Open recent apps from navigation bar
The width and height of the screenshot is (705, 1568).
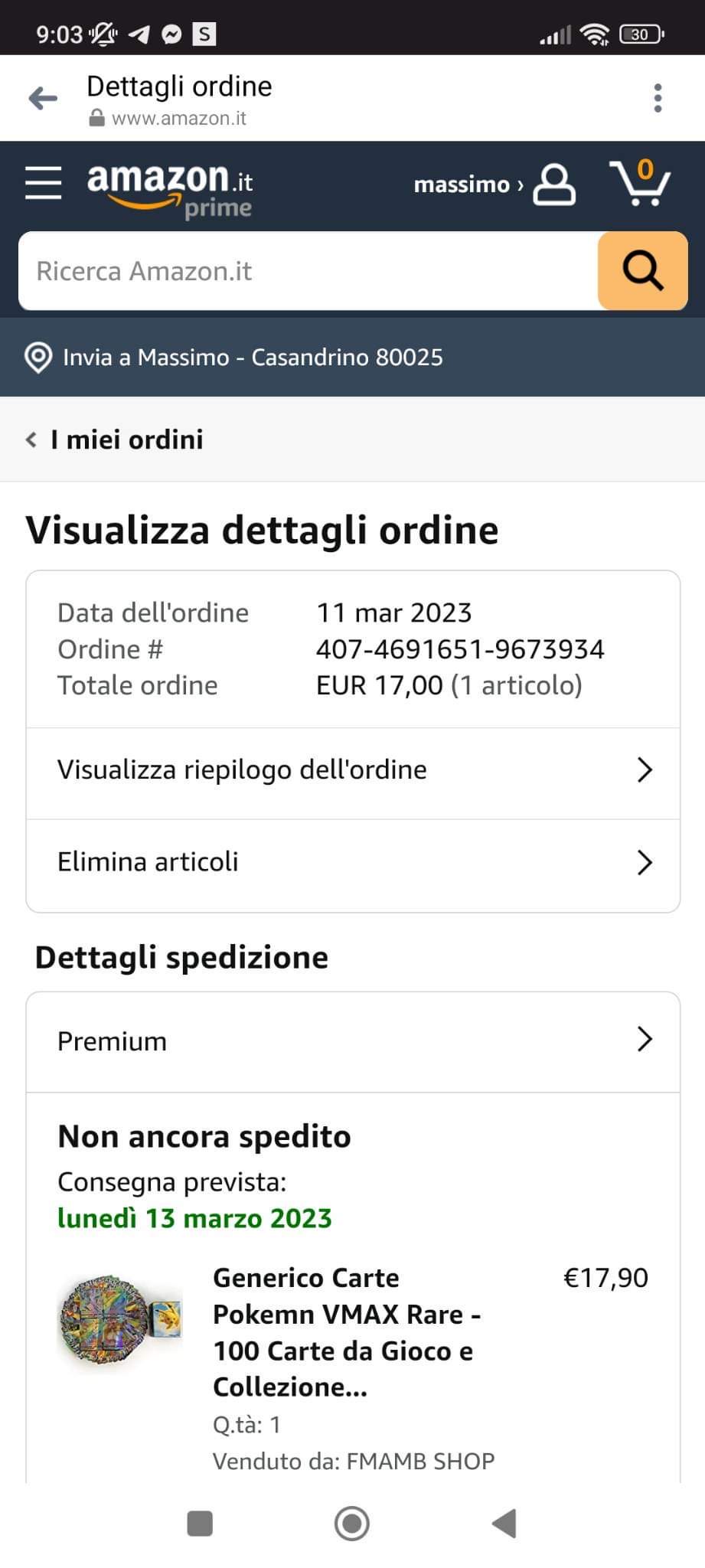point(200,1524)
